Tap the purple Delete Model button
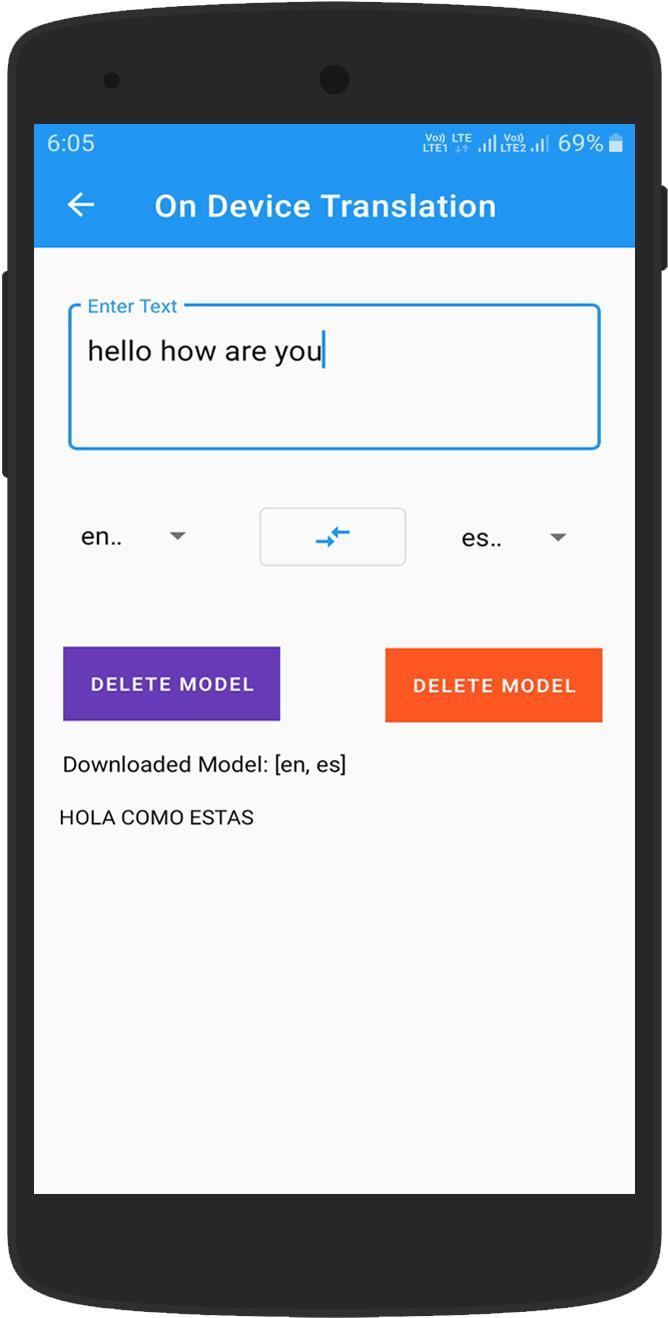The width and height of the screenshot is (668, 1318). click(171, 684)
